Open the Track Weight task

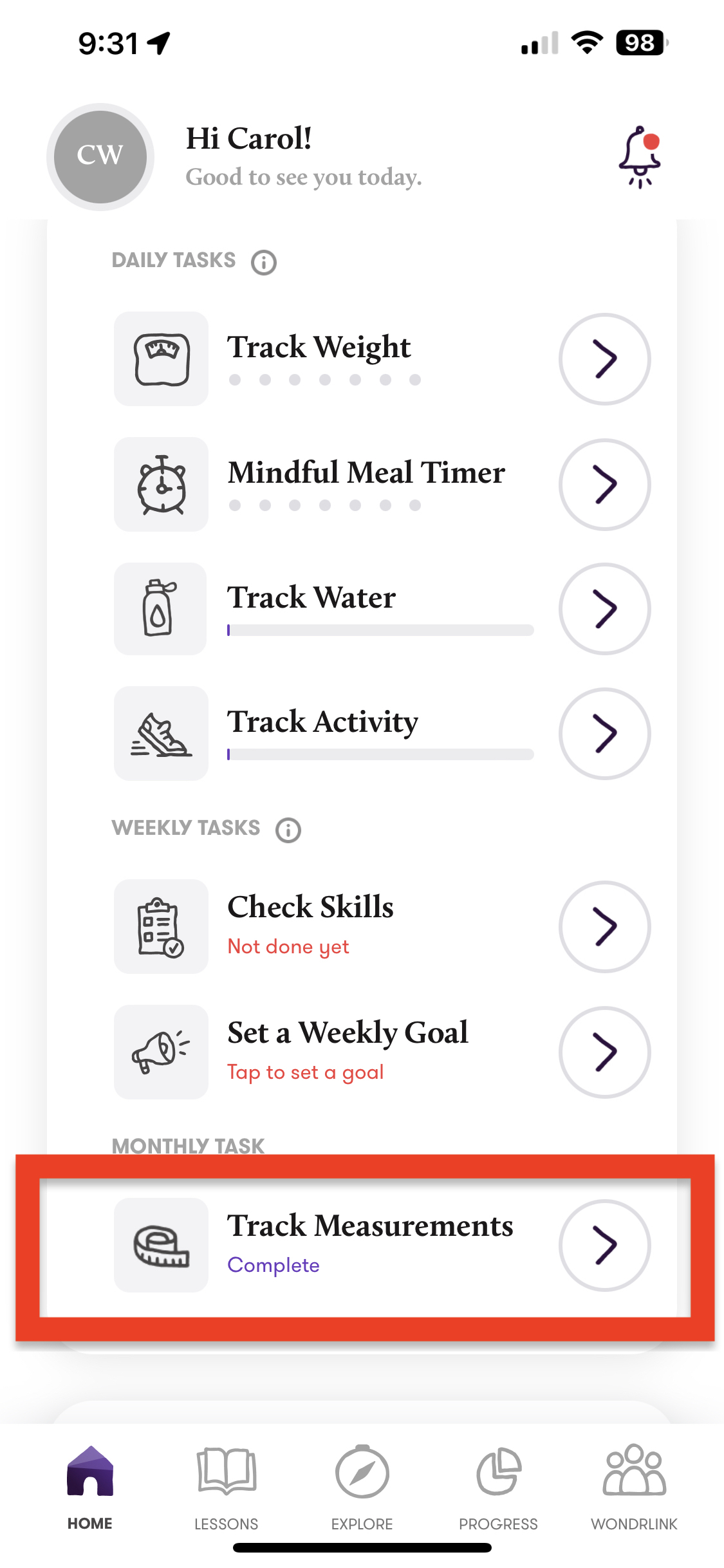click(x=382, y=359)
